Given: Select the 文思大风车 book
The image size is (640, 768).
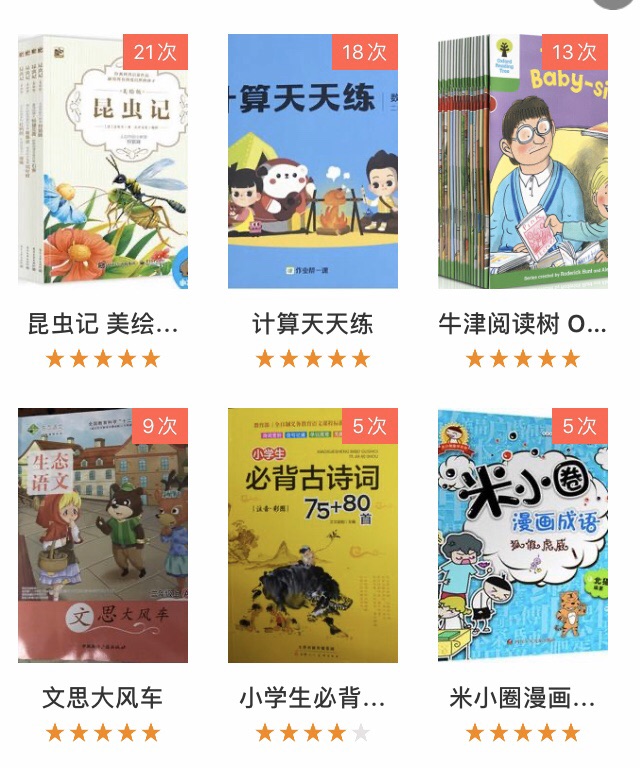Looking at the screenshot, I should click(103, 535).
